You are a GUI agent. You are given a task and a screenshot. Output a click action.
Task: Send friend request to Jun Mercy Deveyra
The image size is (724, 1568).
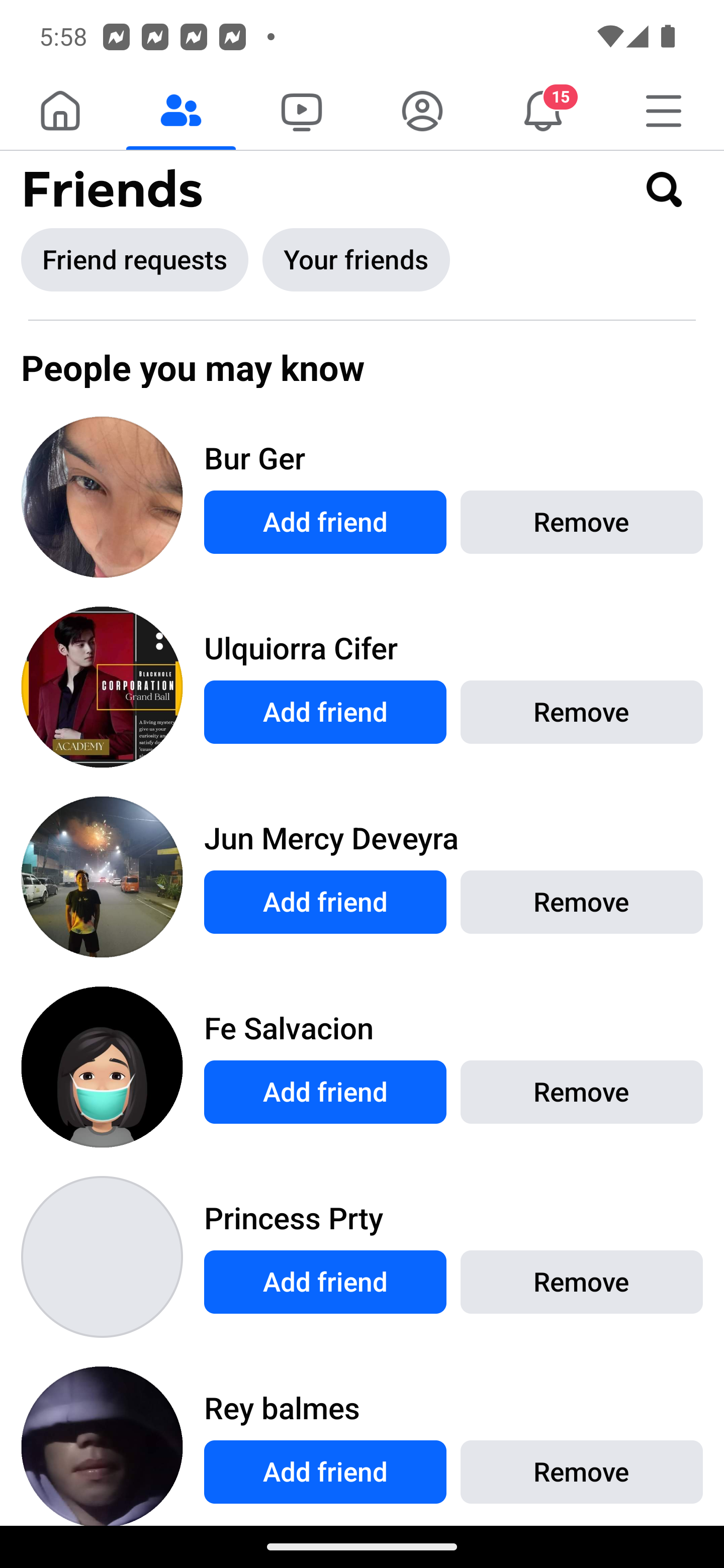(x=325, y=902)
